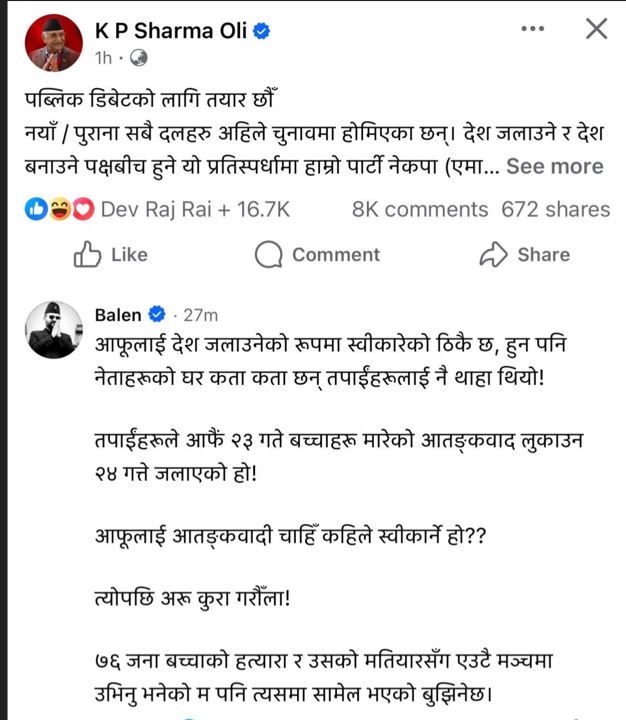Share K P Sharma Oli's post
The width and height of the screenshot is (626, 720).
tap(524, 255)
